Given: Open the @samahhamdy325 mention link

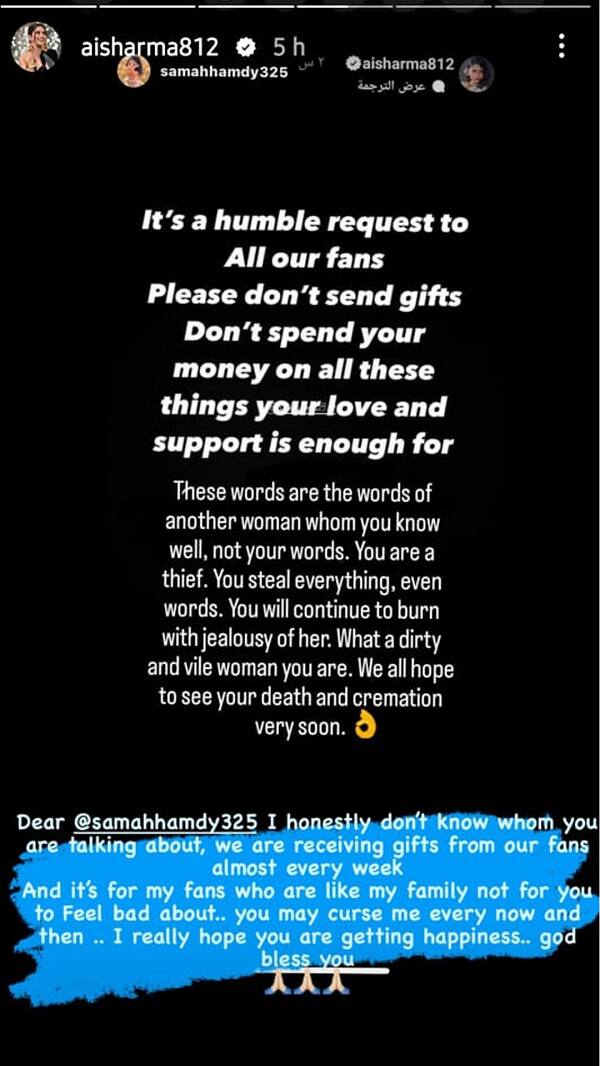Looking at the screenshot, I should (165, 821).
